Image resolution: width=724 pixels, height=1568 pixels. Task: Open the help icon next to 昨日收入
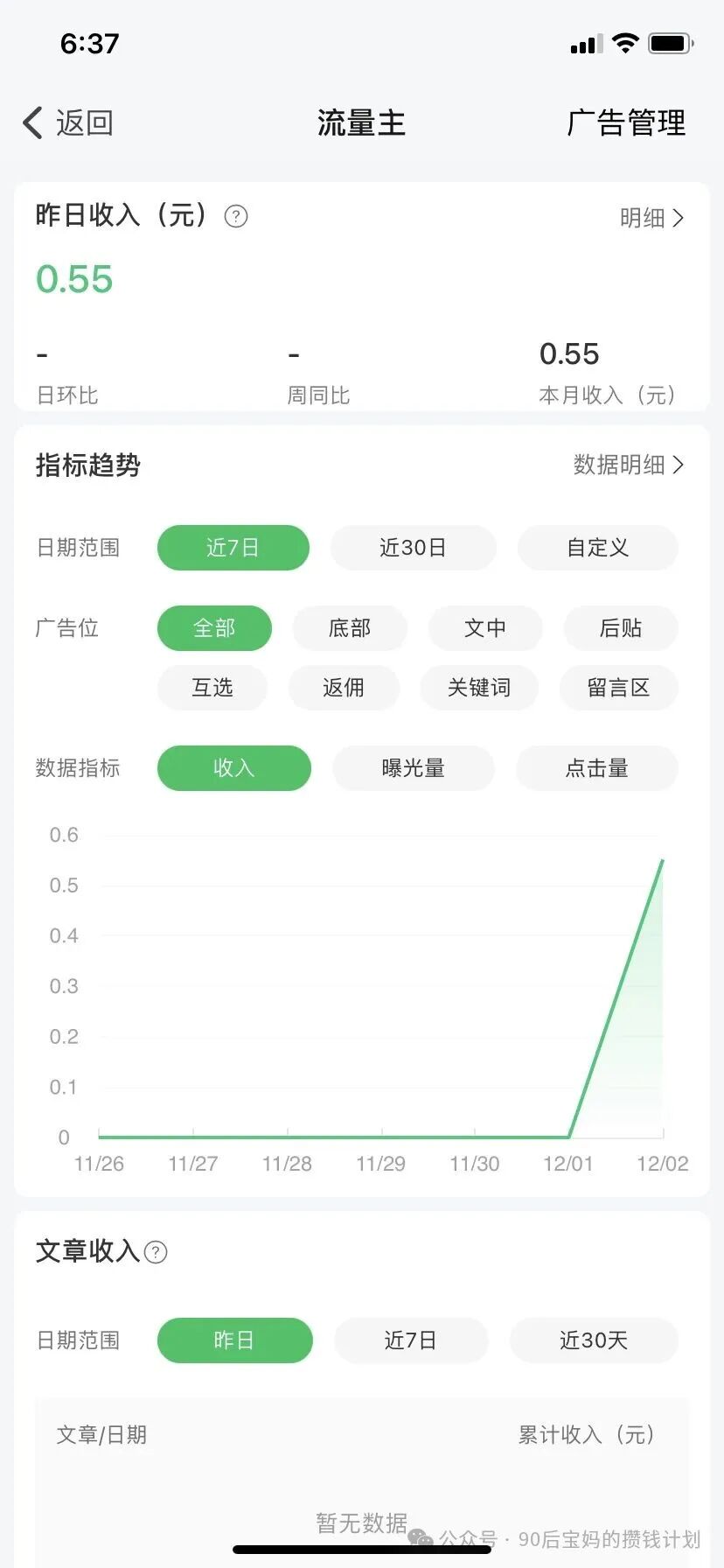pyautogui.click(x=234, y=216)
